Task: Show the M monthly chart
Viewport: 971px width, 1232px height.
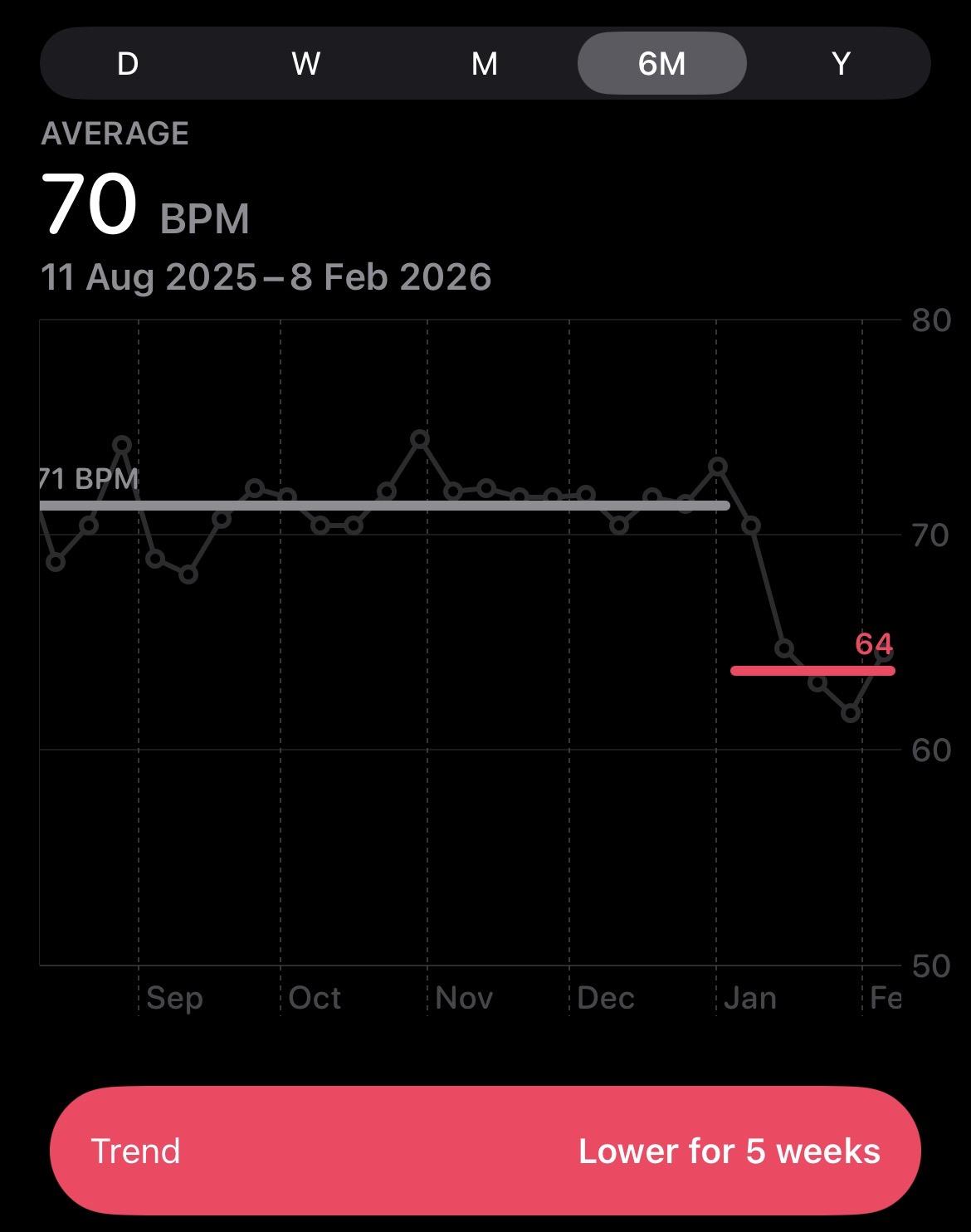Action: (485, 64)
